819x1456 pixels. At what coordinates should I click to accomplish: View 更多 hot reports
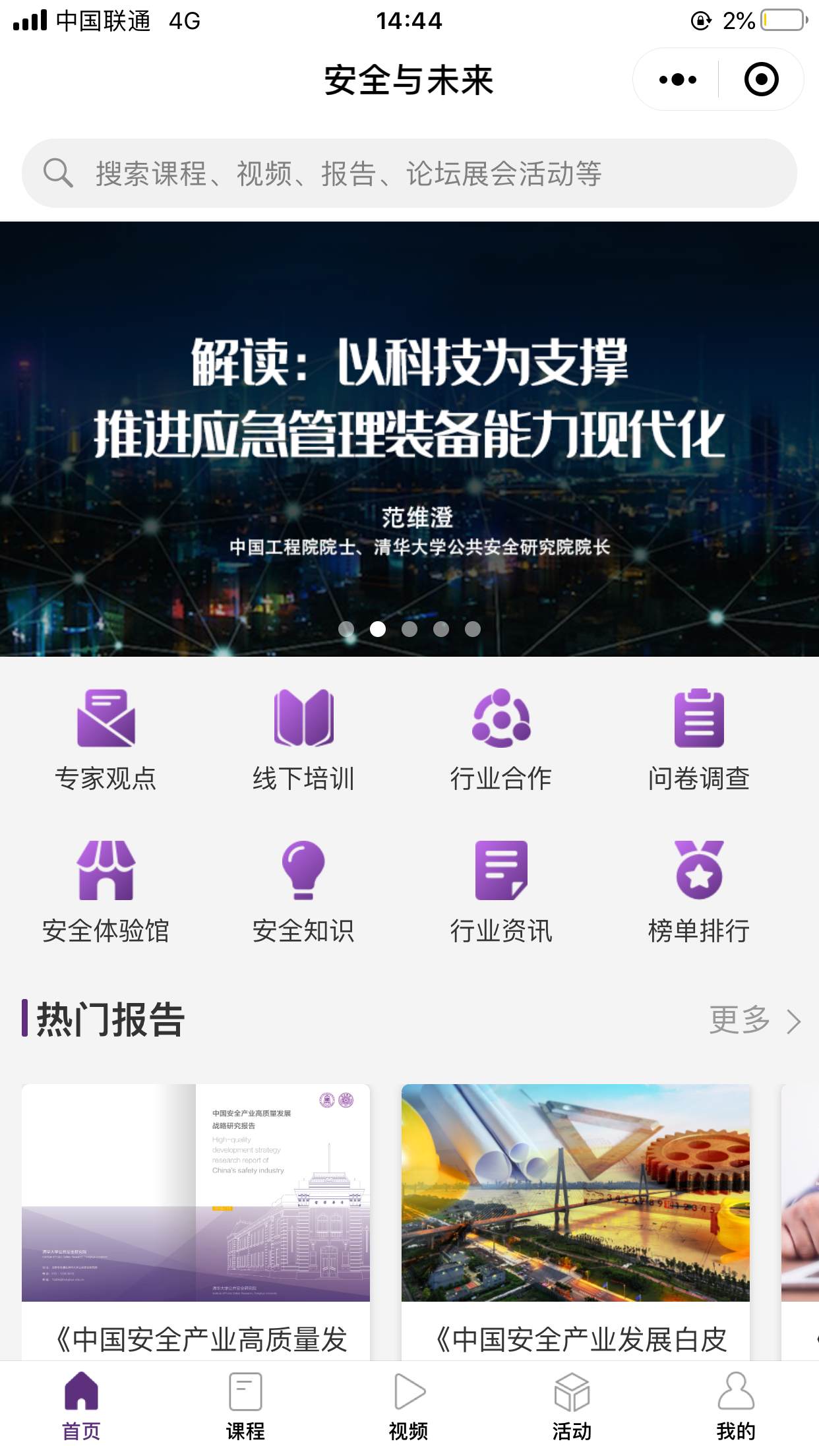754,1021
